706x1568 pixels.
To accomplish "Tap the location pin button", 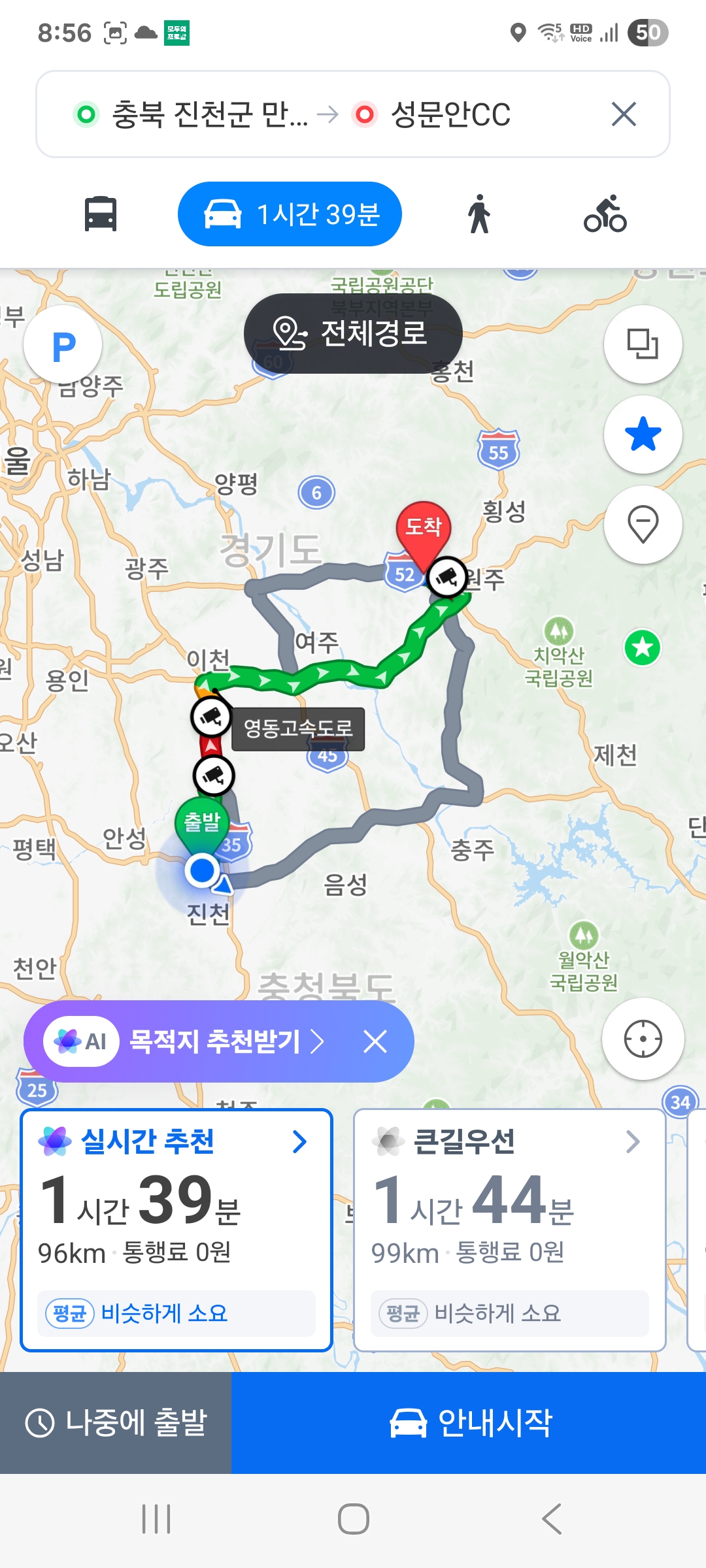I will 643,525.
